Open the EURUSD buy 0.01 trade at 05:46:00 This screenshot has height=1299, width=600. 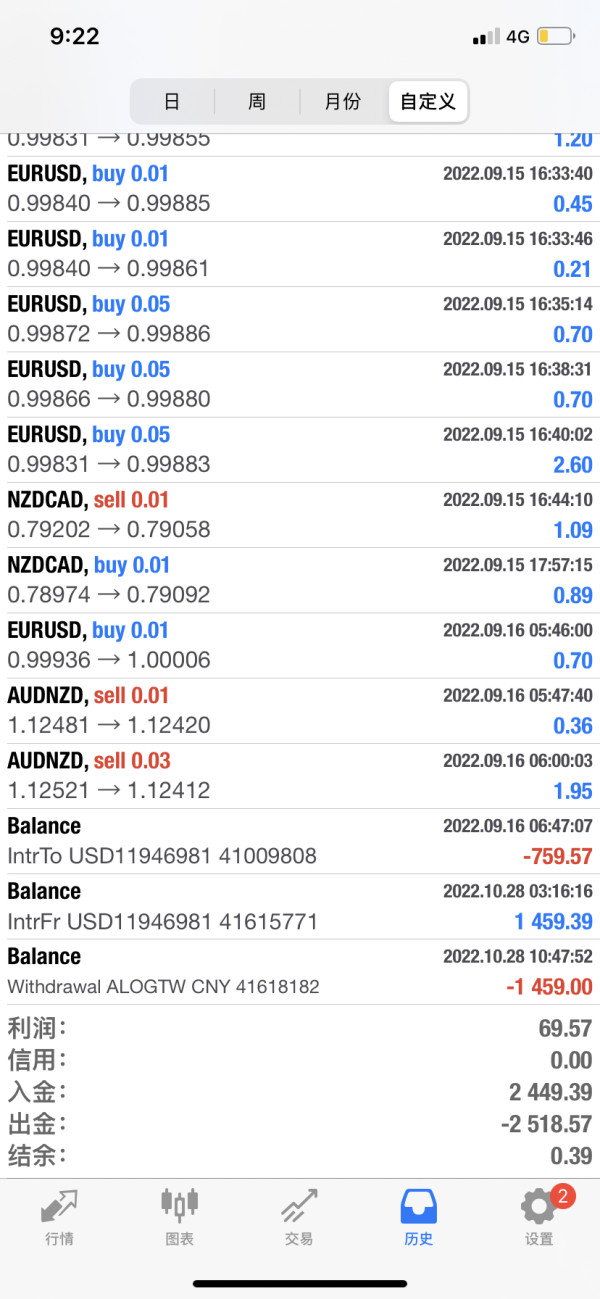pyautogui.click(x=300, y=645)
